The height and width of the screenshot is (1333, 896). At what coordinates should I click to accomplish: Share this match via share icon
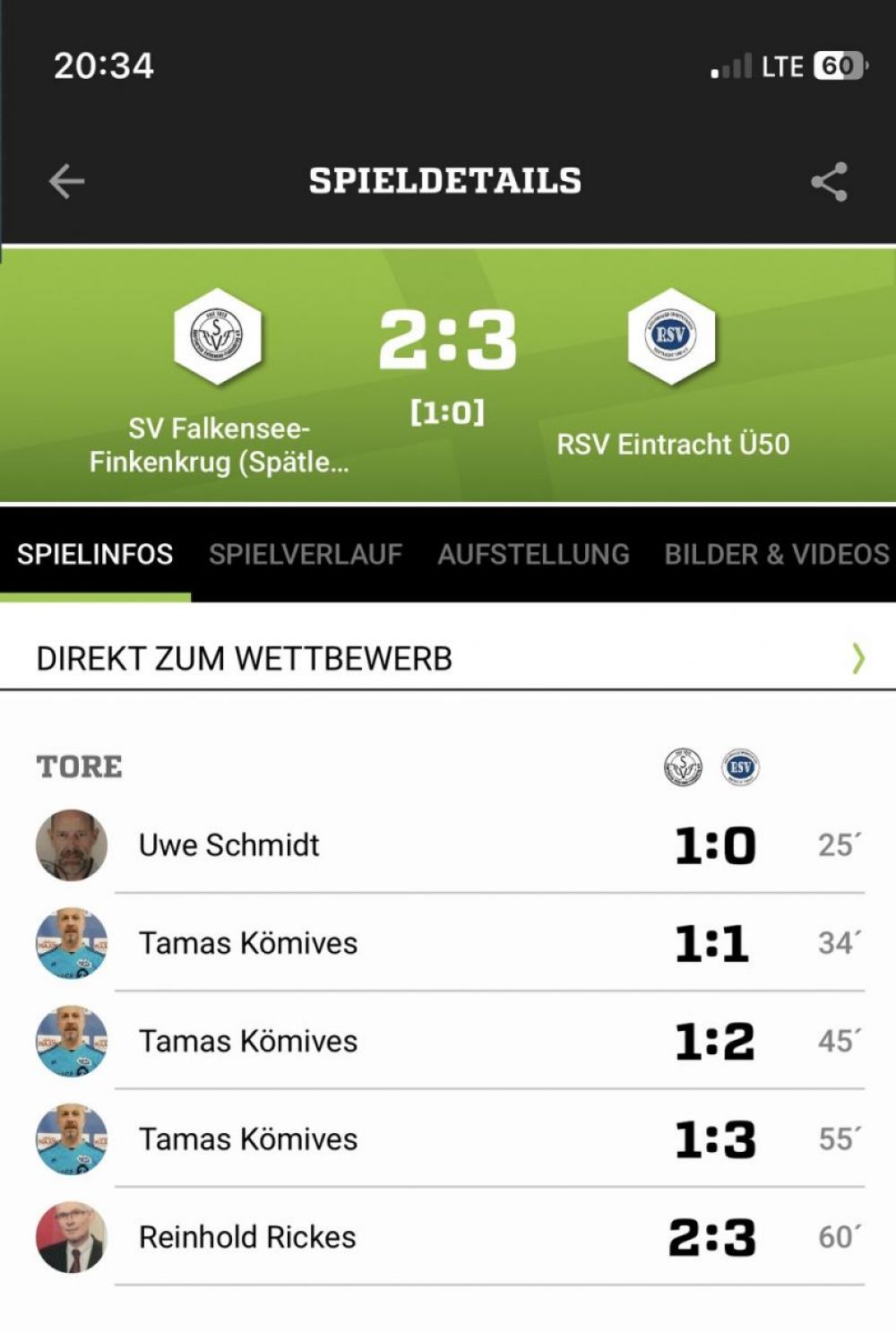pos(829,182)
